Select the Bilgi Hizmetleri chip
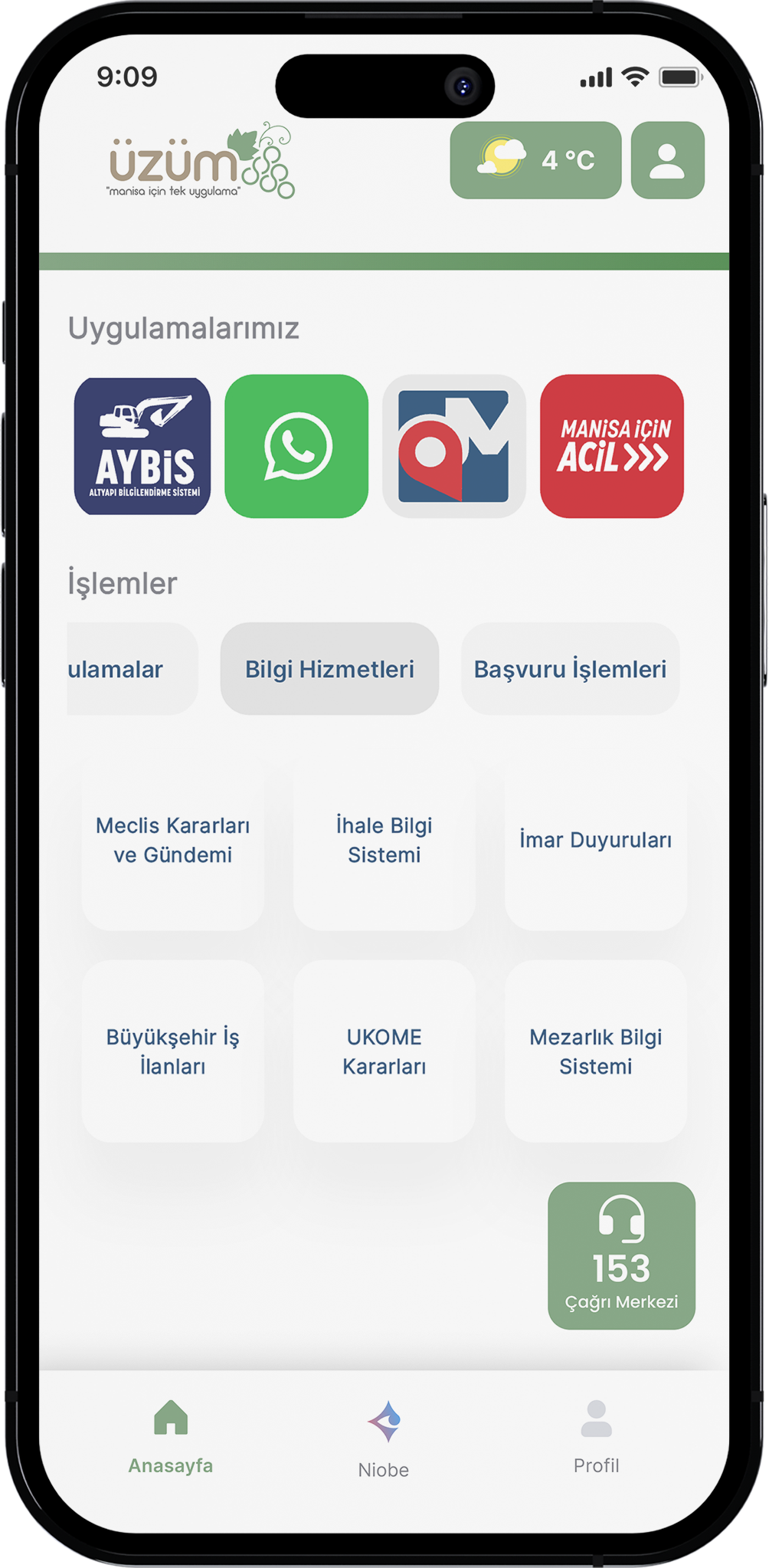The height and width of the screenshot is (1568, 769). 329,669
